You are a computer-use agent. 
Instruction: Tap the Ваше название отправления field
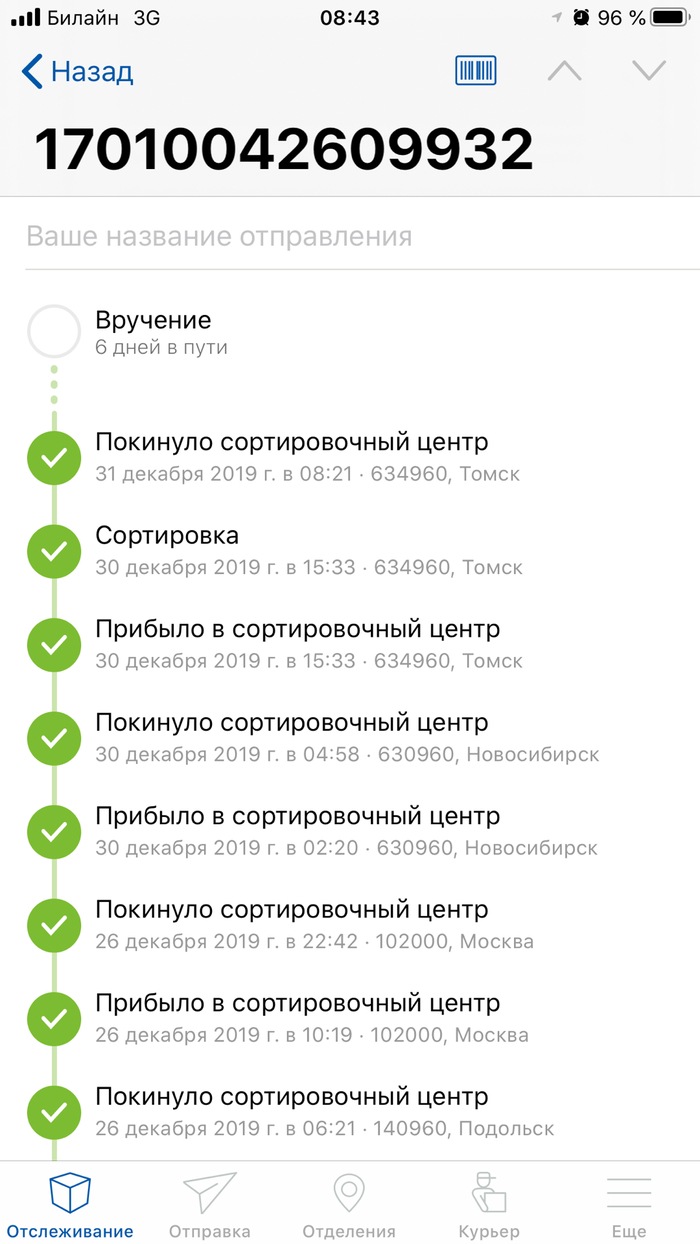(350, 237)
